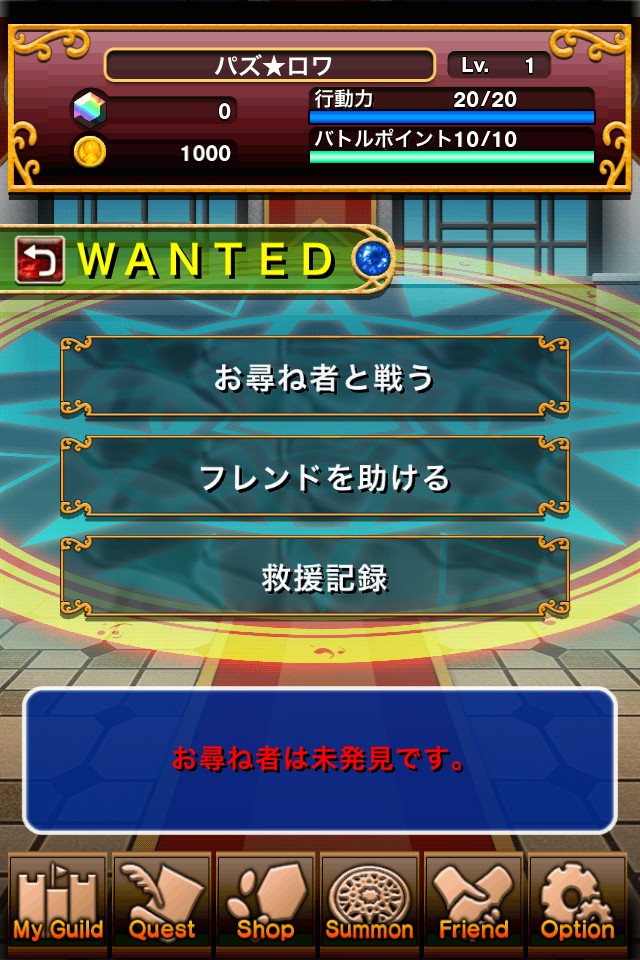Open the Summon tab
The width and height of the screenshot is (640, 960).
tap(370, 902)
